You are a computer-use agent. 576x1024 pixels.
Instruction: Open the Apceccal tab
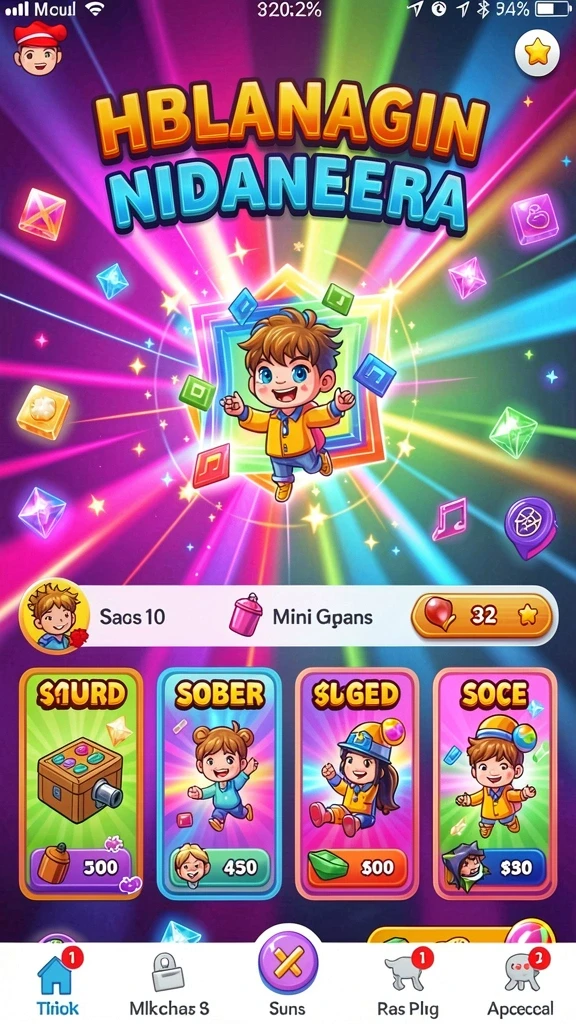[x=520, y=985]
